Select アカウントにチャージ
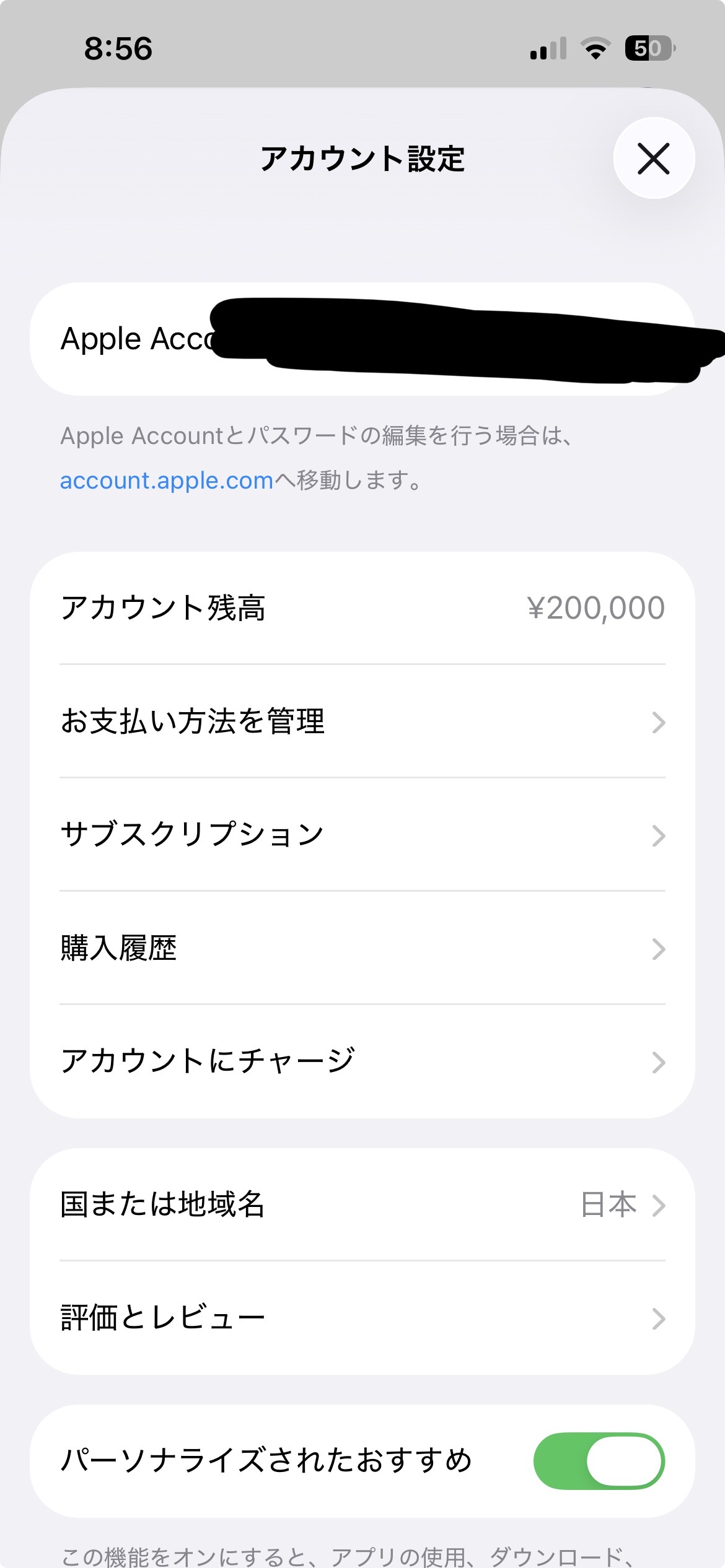The image size is (725, 1568). (362, 1061)
